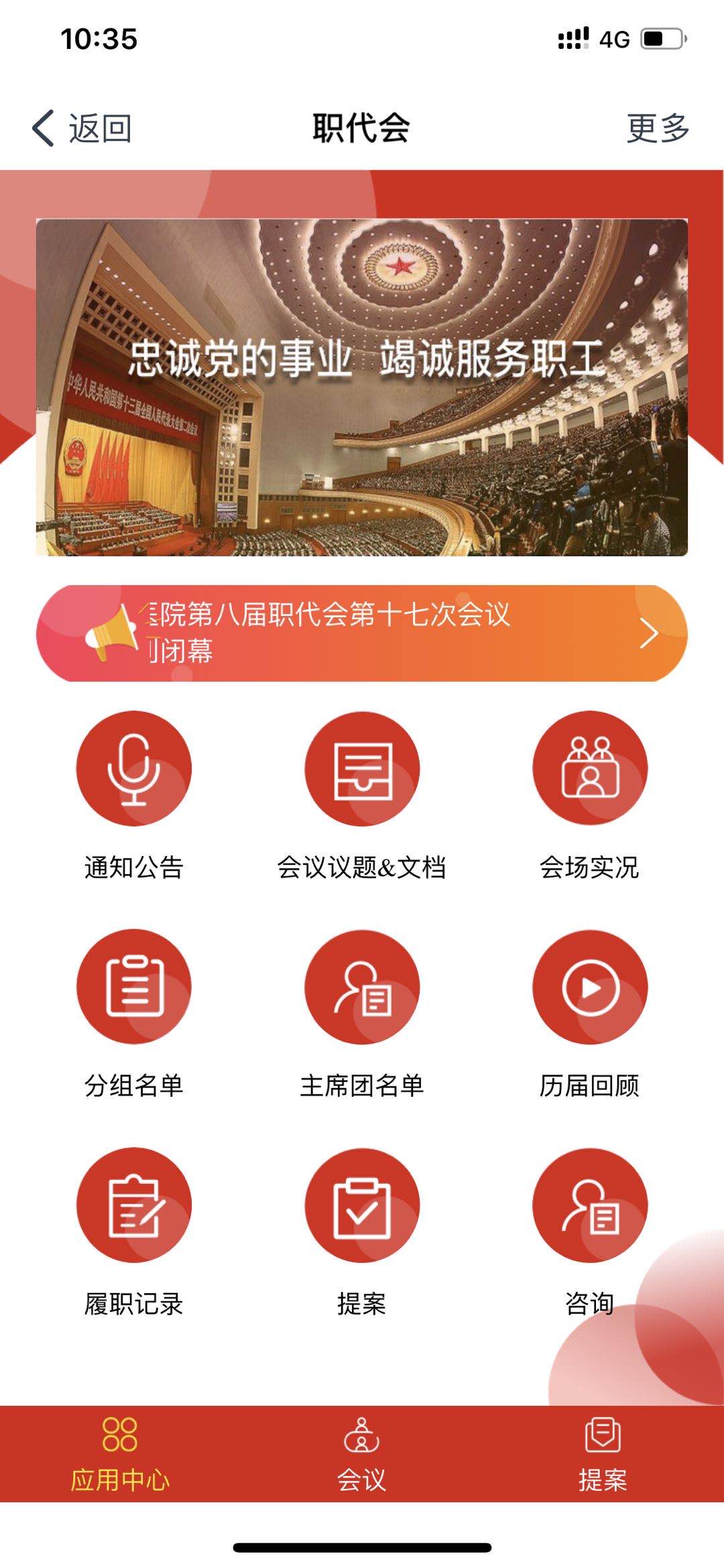Viewport: 724px width, 1568px height.
Task: Open the 职代会 closing announcement banner
Action: point(362,633)
